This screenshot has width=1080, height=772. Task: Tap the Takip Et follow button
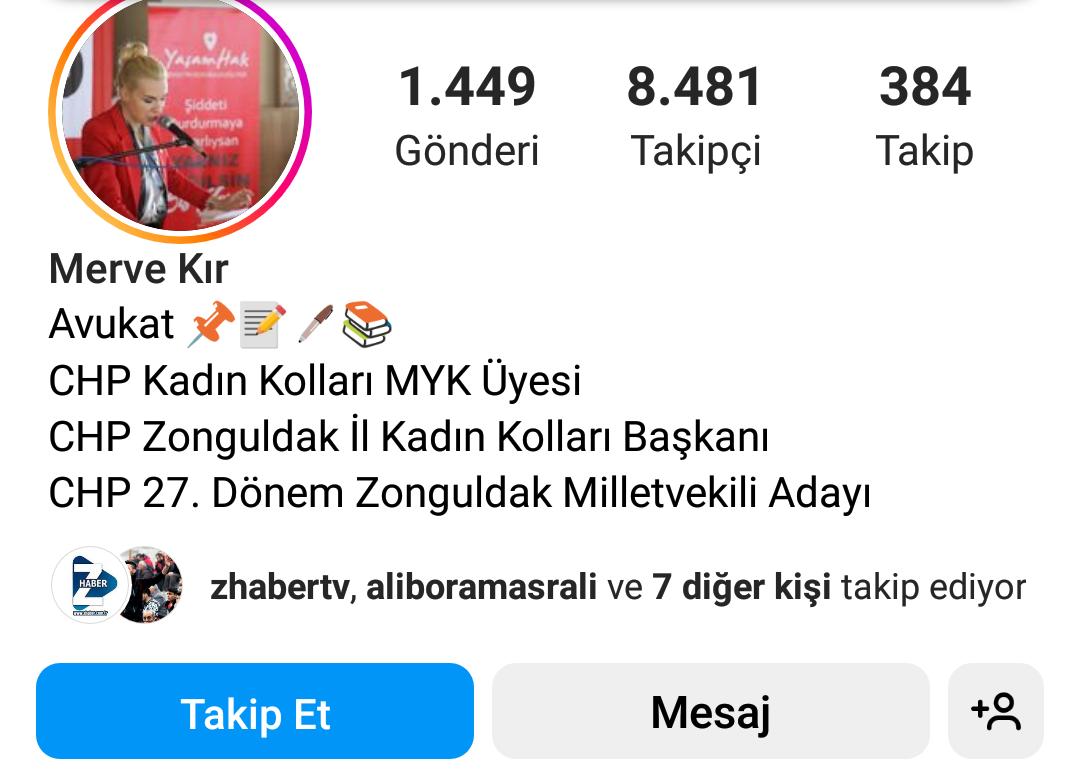255,712
